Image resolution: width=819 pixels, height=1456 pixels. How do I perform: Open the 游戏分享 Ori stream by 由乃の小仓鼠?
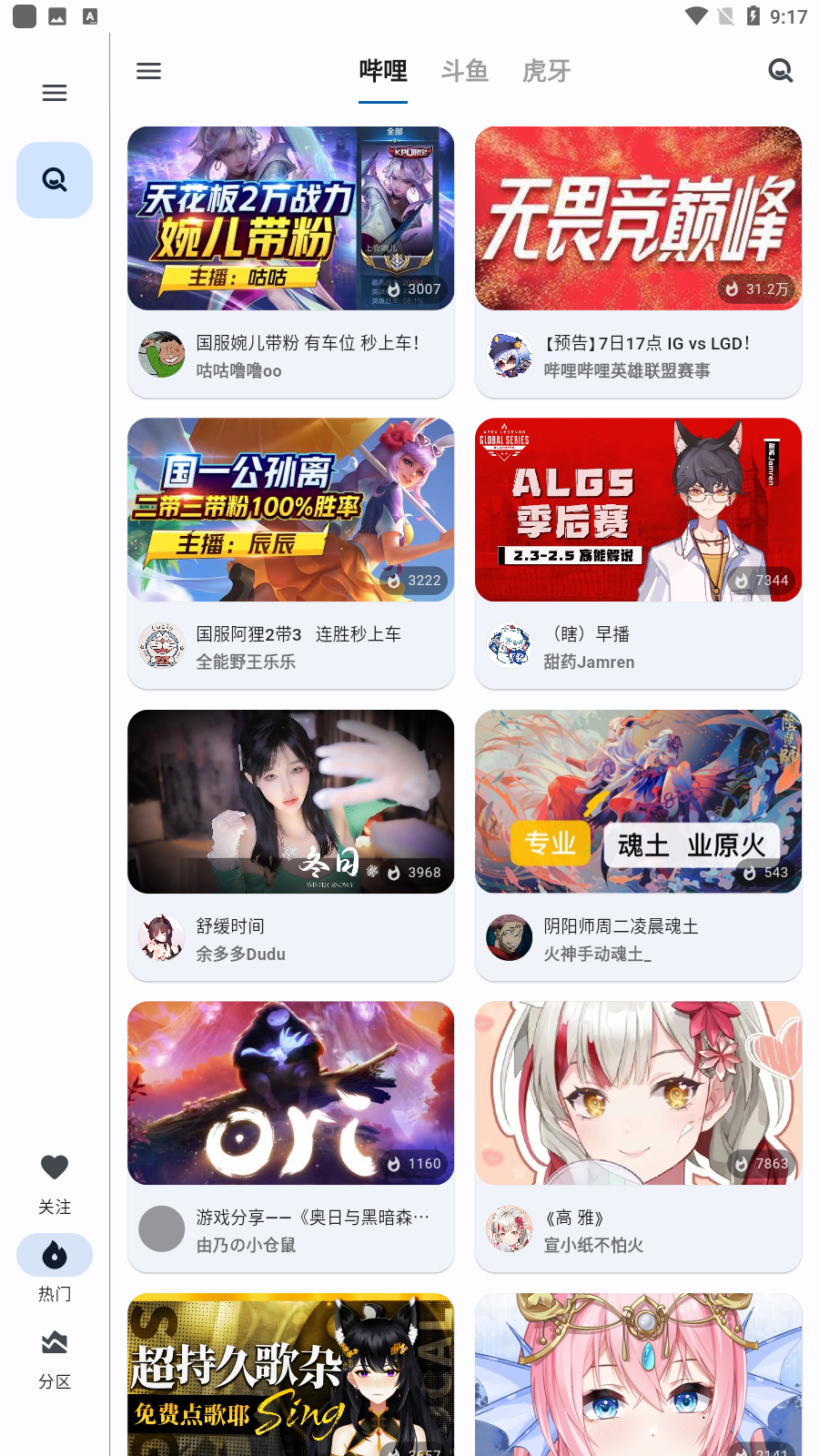tap(291, 1137)
